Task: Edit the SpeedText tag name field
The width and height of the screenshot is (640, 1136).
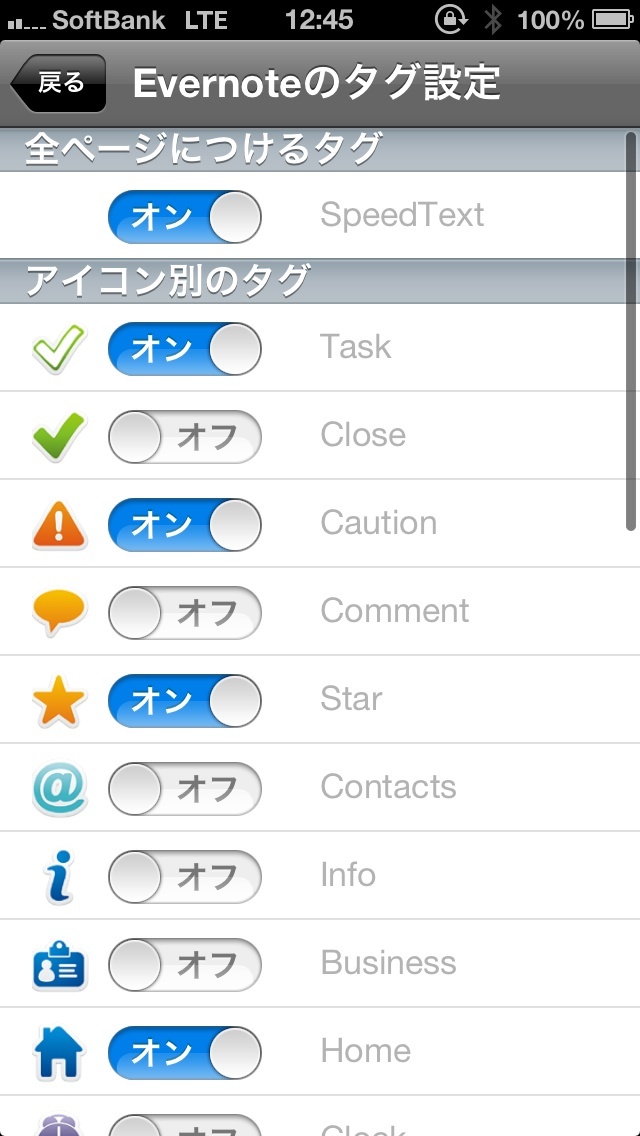Action: pyautogui.click(x=460, y=215)
